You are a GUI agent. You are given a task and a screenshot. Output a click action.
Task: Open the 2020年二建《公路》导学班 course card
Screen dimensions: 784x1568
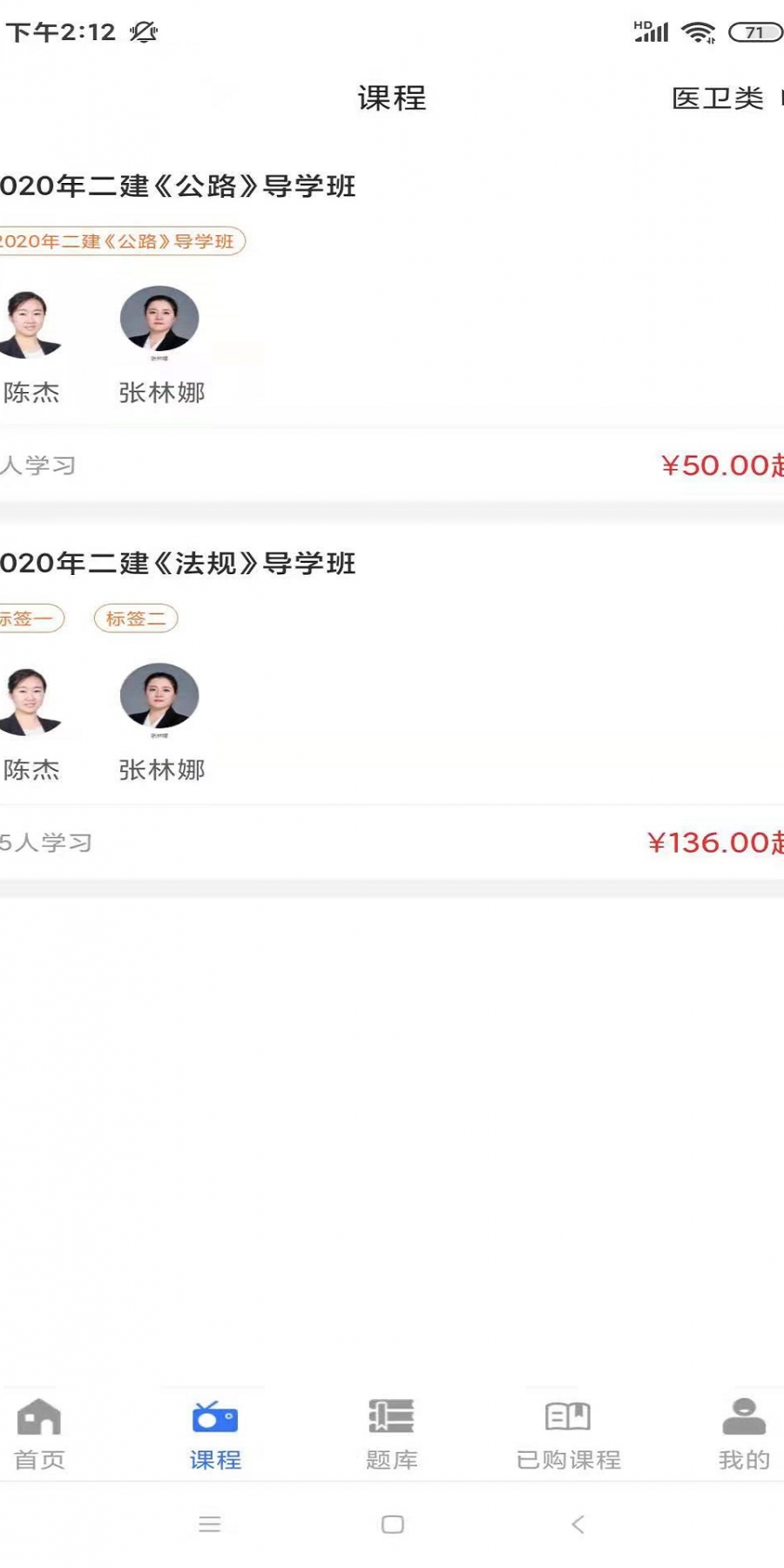coord(179,186)
